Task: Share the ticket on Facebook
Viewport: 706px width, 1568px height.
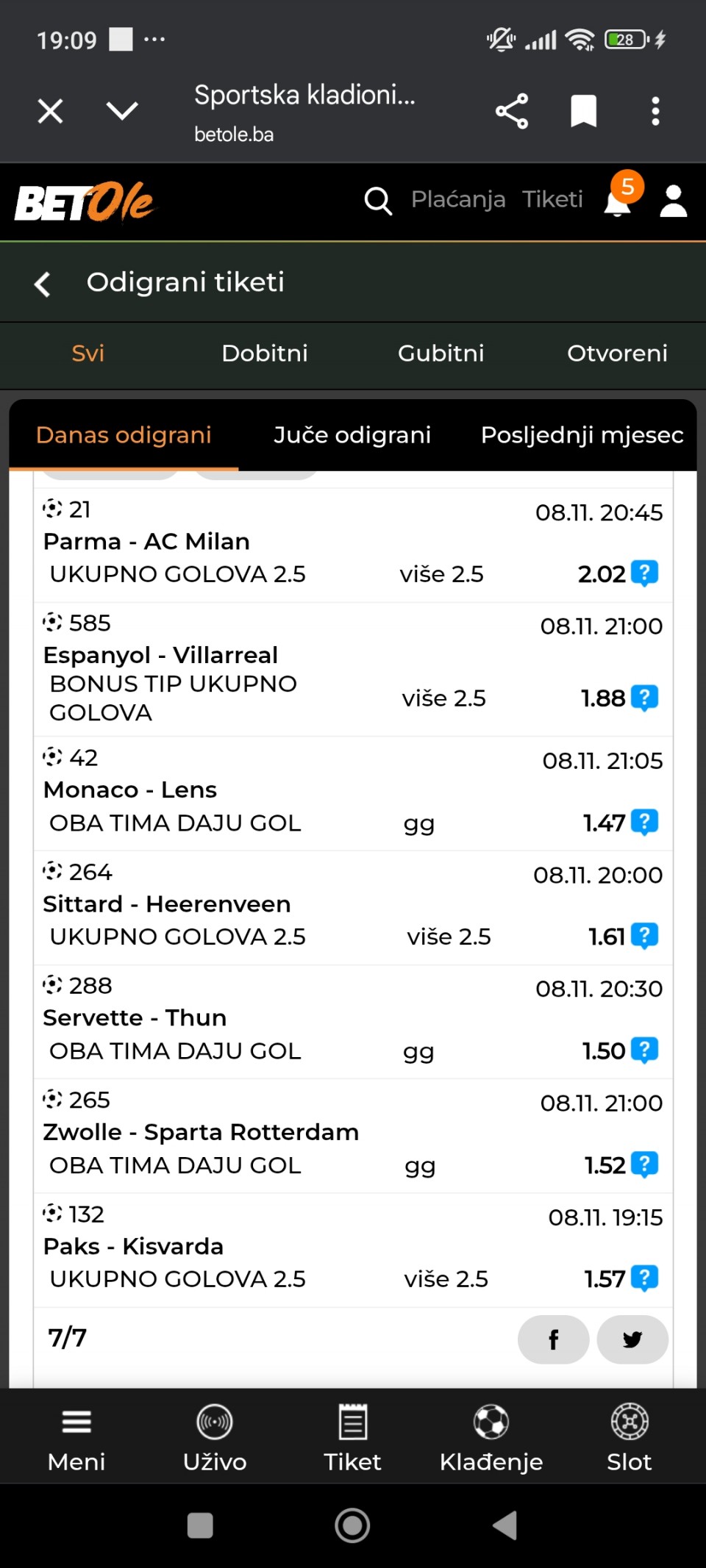Action: pyautogui.click(x=553, y=1339)
